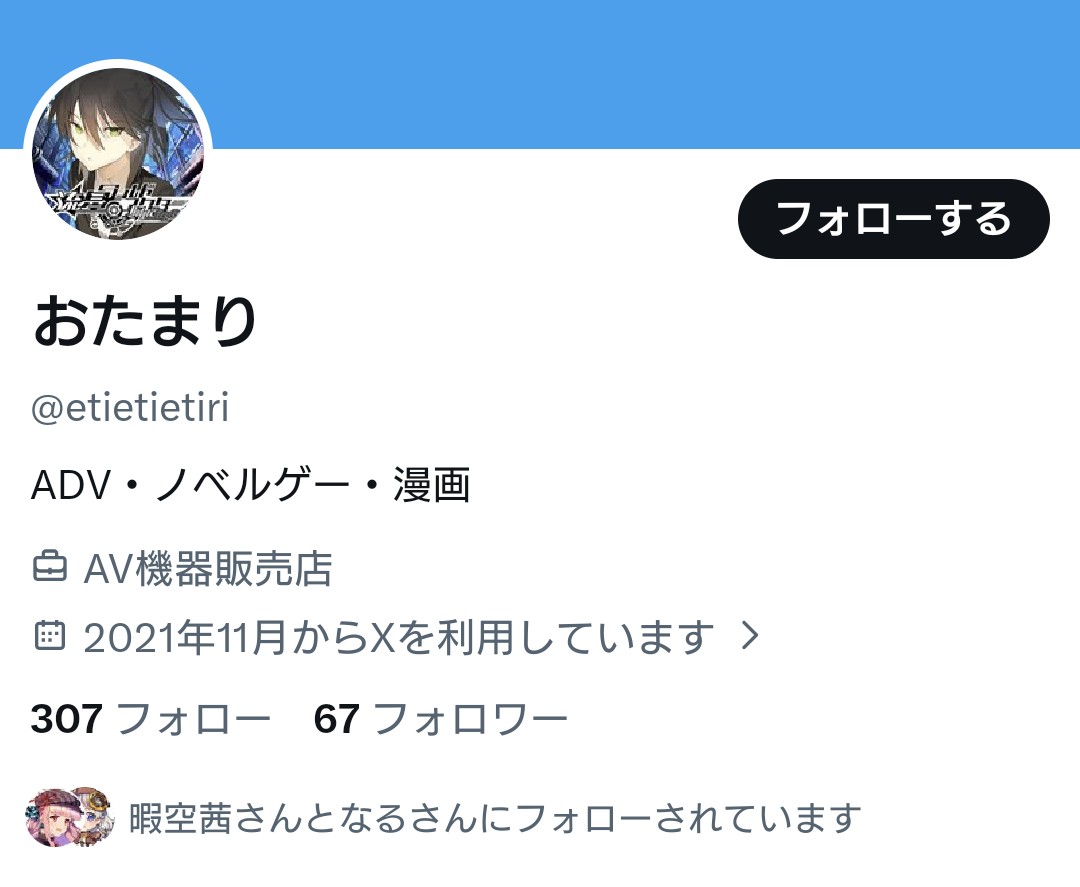Open the 2021年11月 join date details
This screenshot has width=1080, height=887.
[397, 636]
